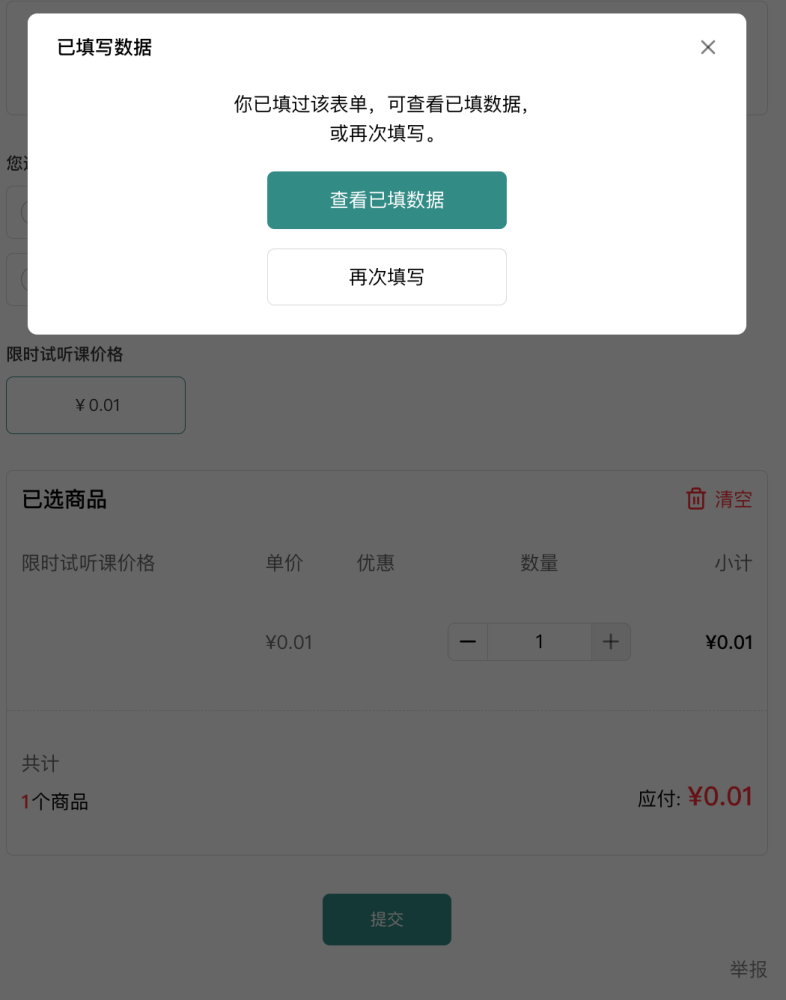The height and width of the screenshot is (1000, 786).
Task: Decrease quantity with the minus button
Action: (x=468, y=642)
